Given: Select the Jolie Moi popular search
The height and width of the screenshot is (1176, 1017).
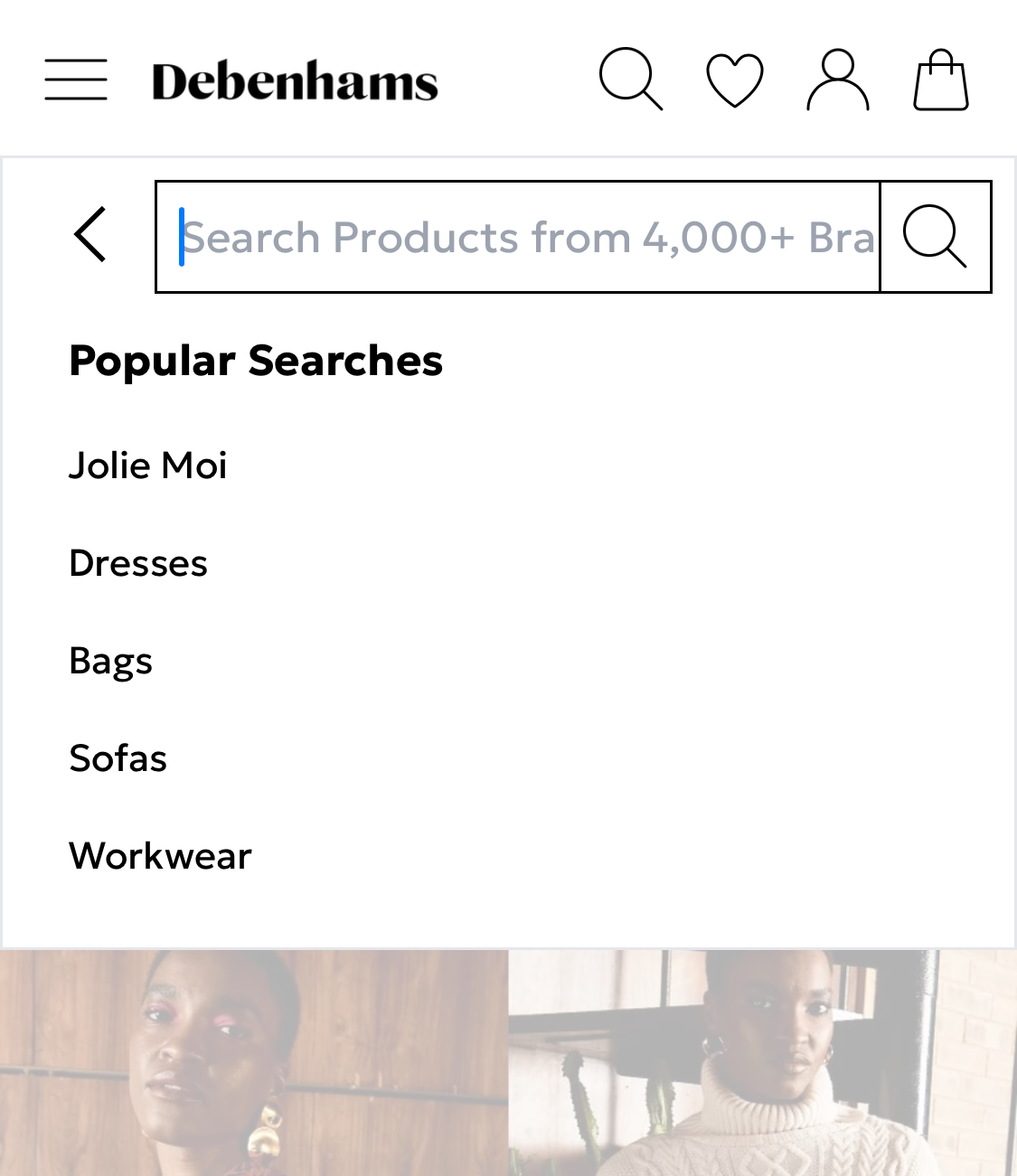Looking at the screenshot, I should [147, 466].
